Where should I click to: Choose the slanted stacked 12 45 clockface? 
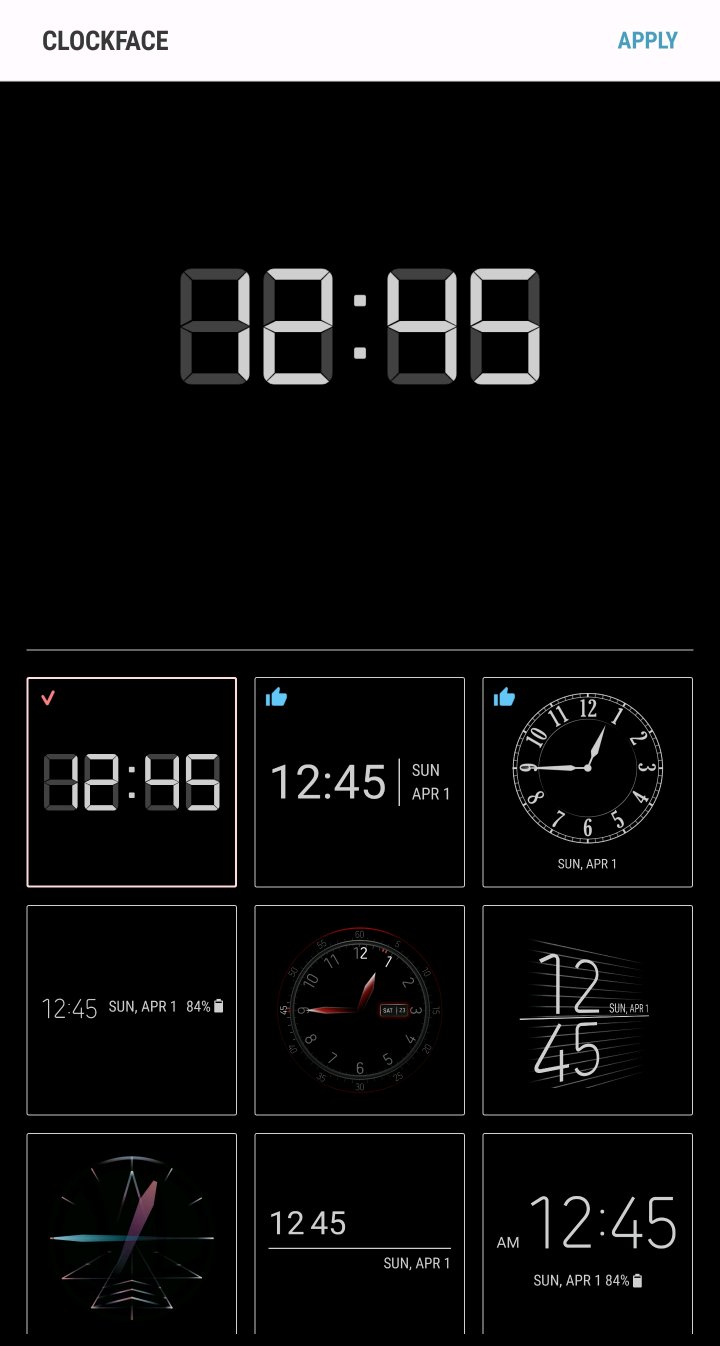[x=587, y=1009]
